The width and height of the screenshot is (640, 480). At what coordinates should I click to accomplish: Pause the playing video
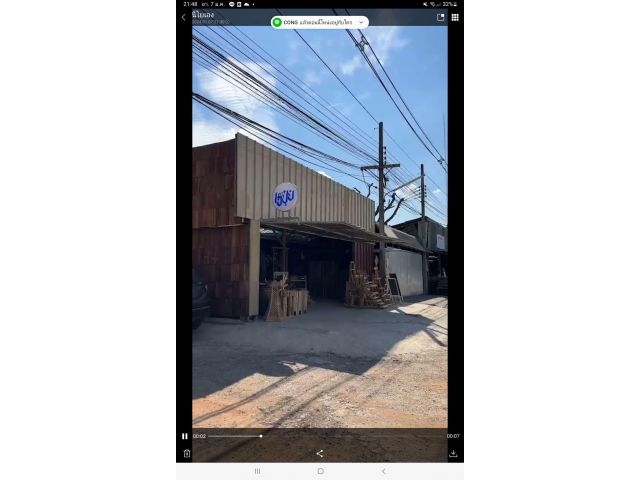pos(185,436)
